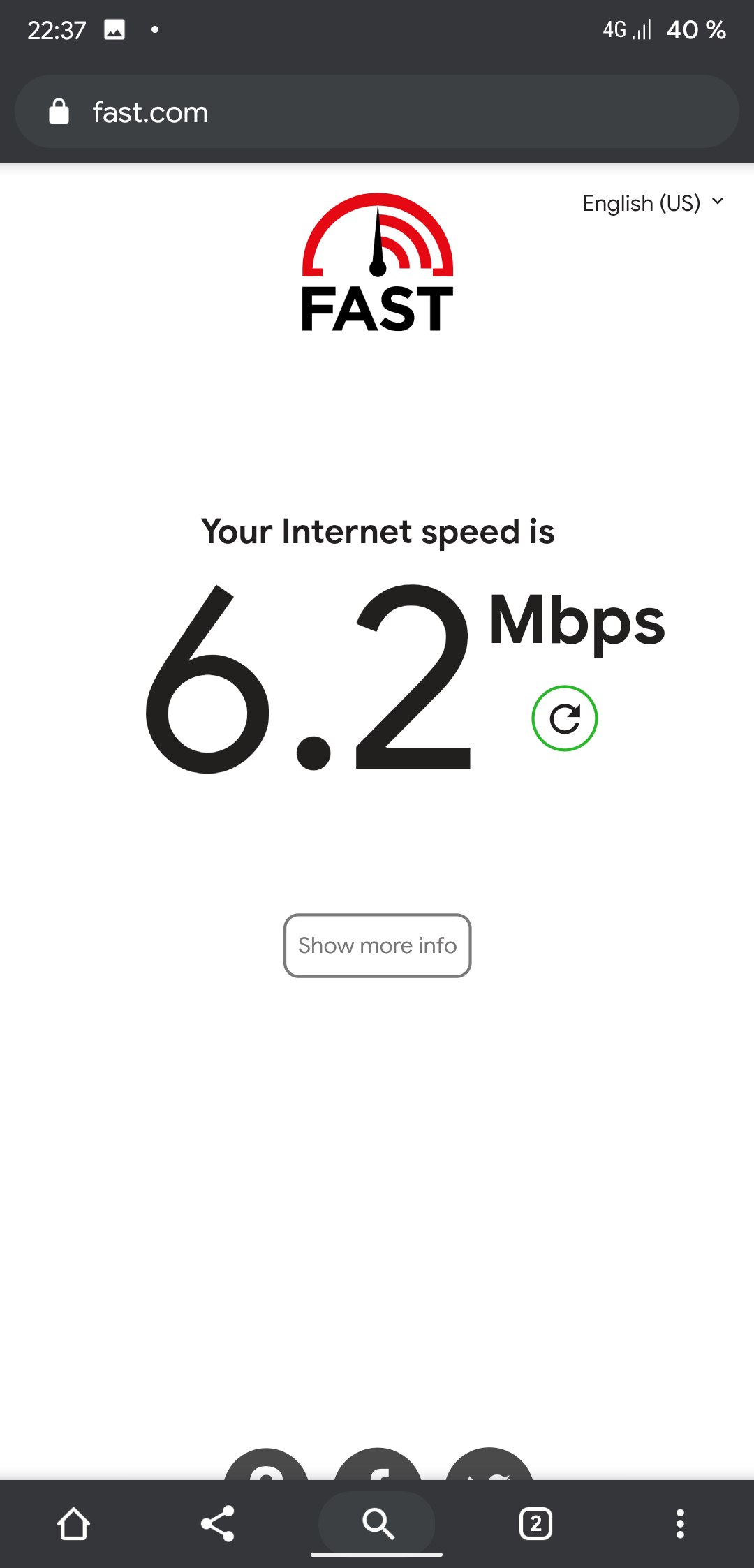Go to the browser home page

click(x=73, y=1523)
